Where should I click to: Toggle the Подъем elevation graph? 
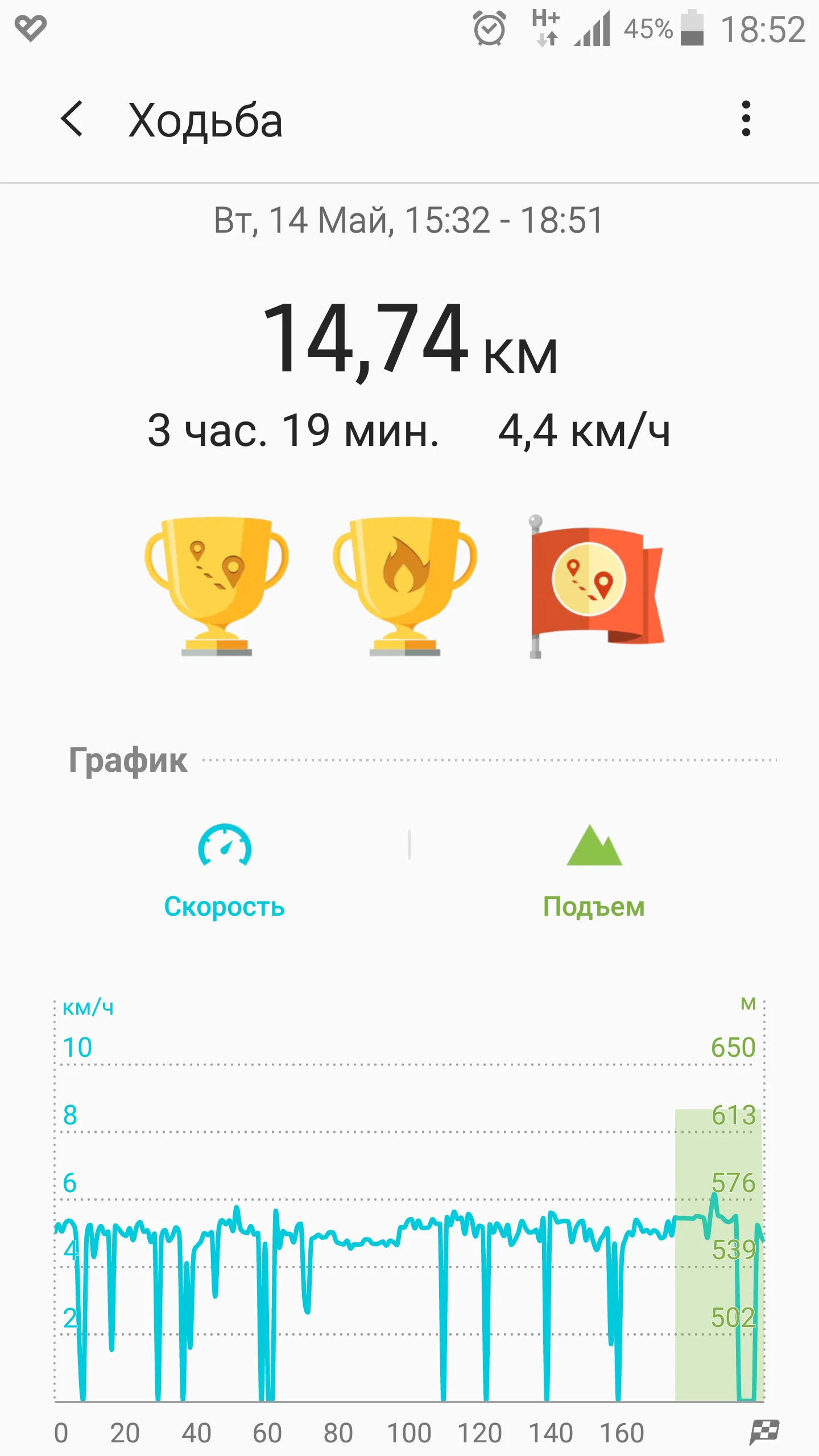point(594,871)
